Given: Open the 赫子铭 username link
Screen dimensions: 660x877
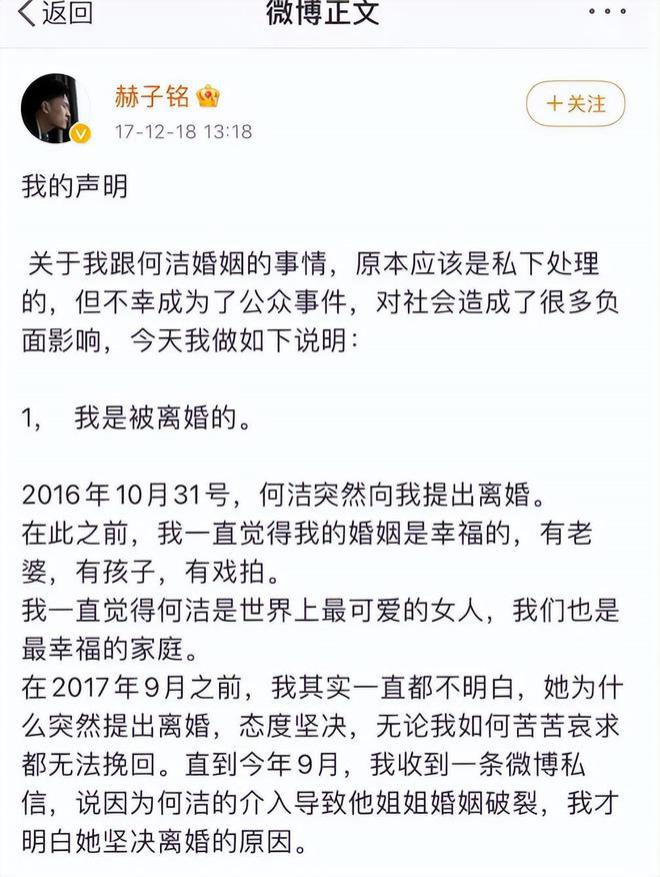Looking at the screenshot, I should [147, 97].
